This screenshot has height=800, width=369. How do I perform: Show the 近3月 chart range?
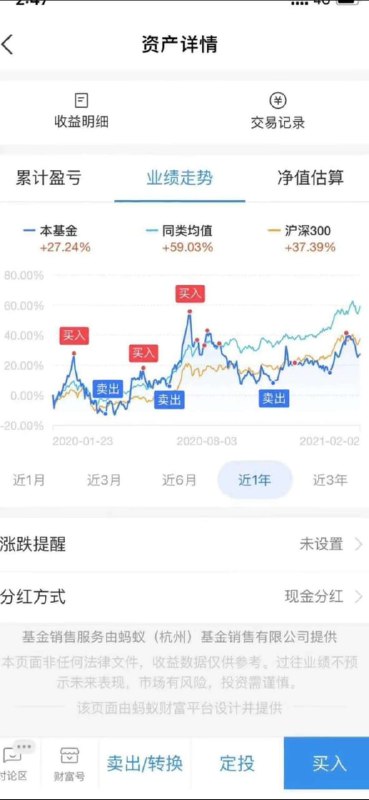104,480
